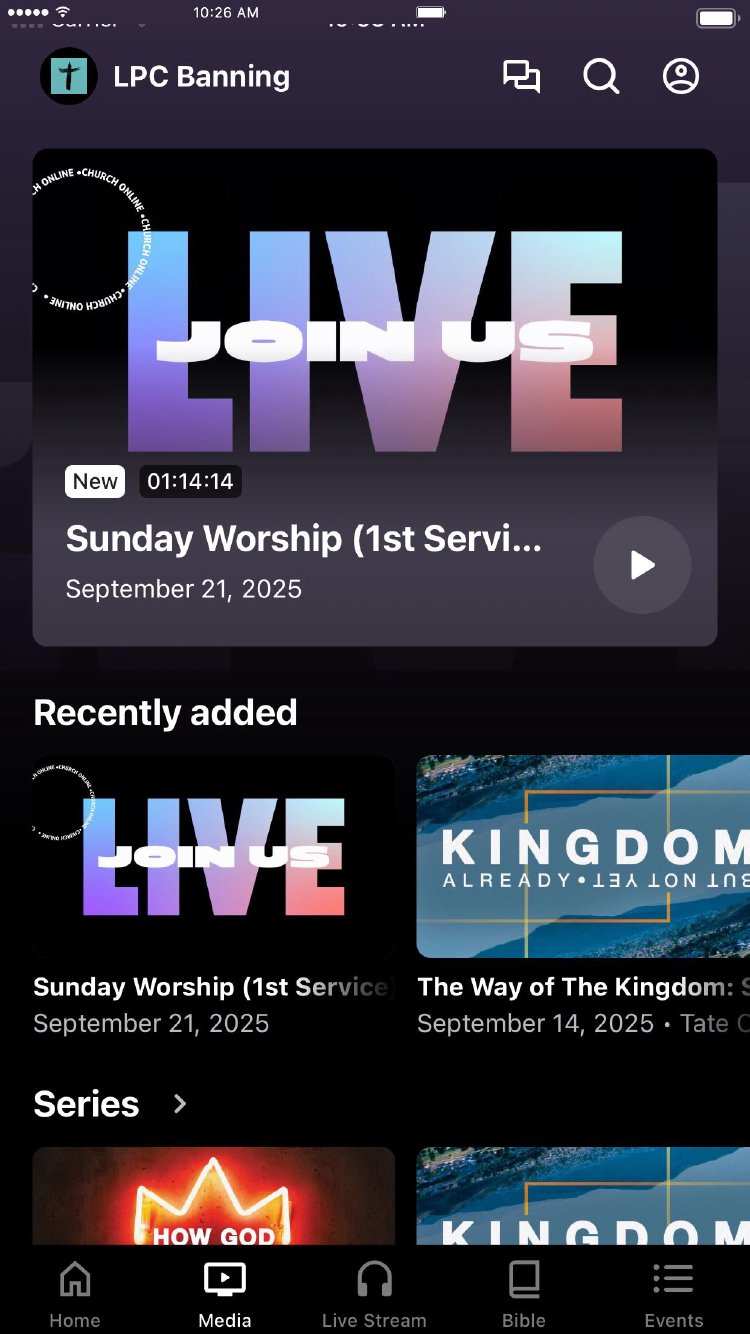The image size is (750, 1334).
Task: Switch to the Live Stream tab
Action: coord(374,1294)
